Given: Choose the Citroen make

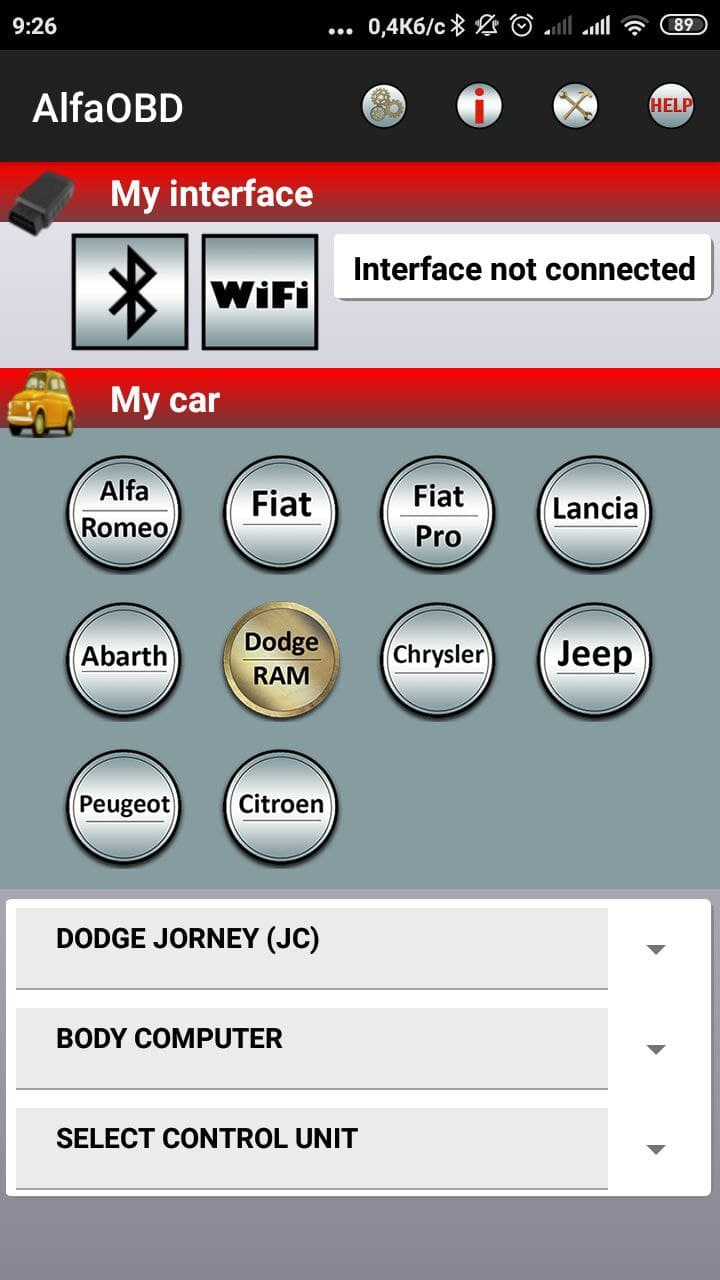Looking at the screenshot, I should tap(281, 806).
